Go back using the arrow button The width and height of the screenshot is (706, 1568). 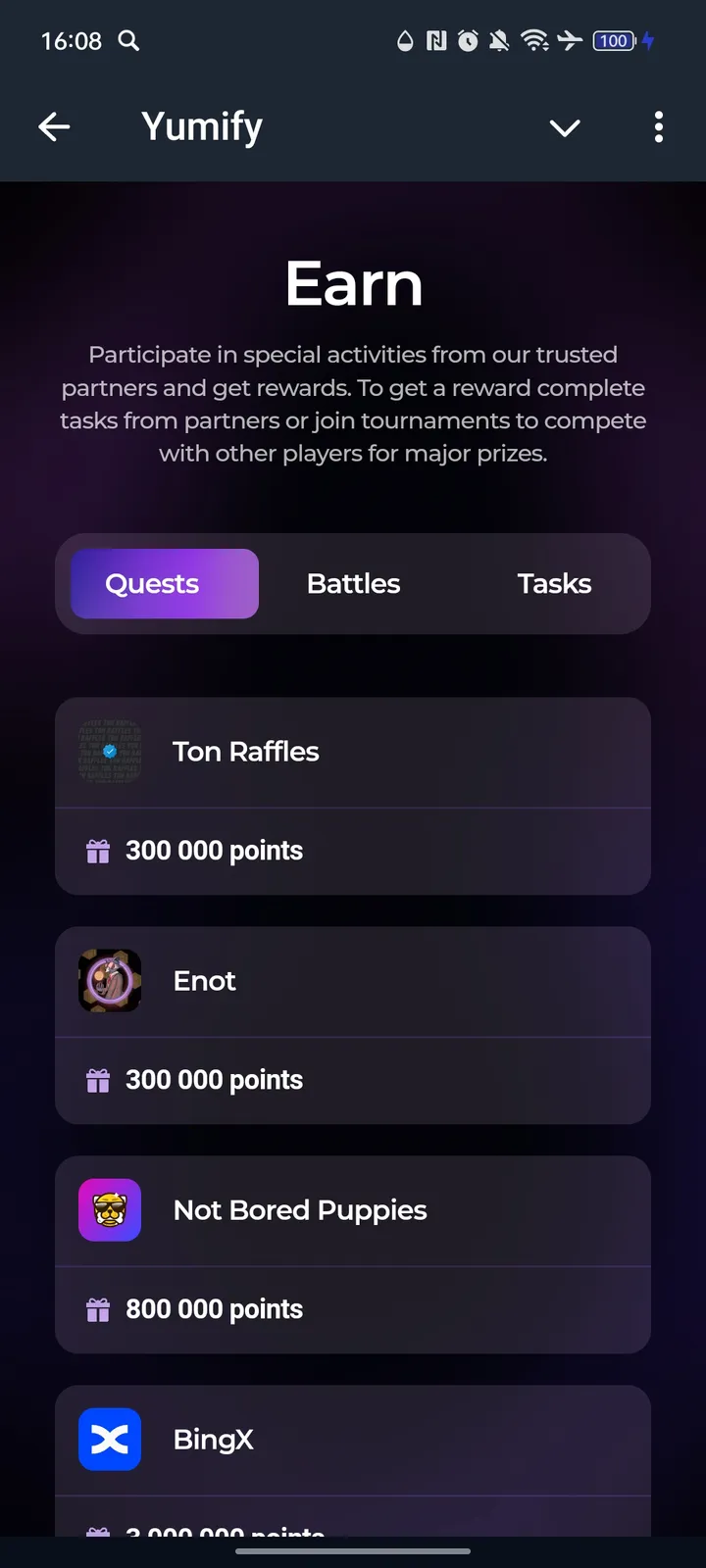[x=54, y=126]
